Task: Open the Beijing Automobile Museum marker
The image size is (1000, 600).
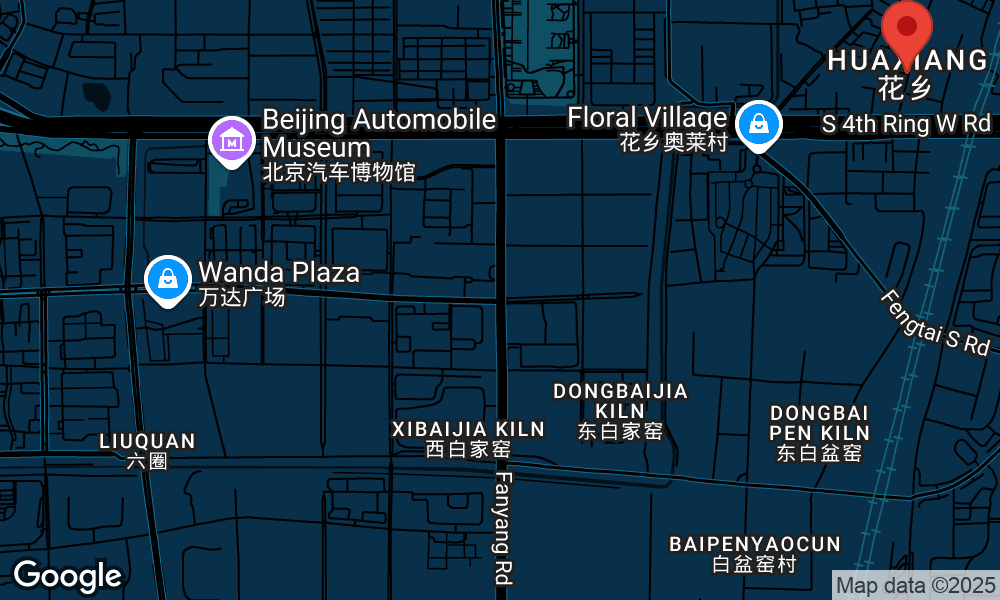Action: 232,141
